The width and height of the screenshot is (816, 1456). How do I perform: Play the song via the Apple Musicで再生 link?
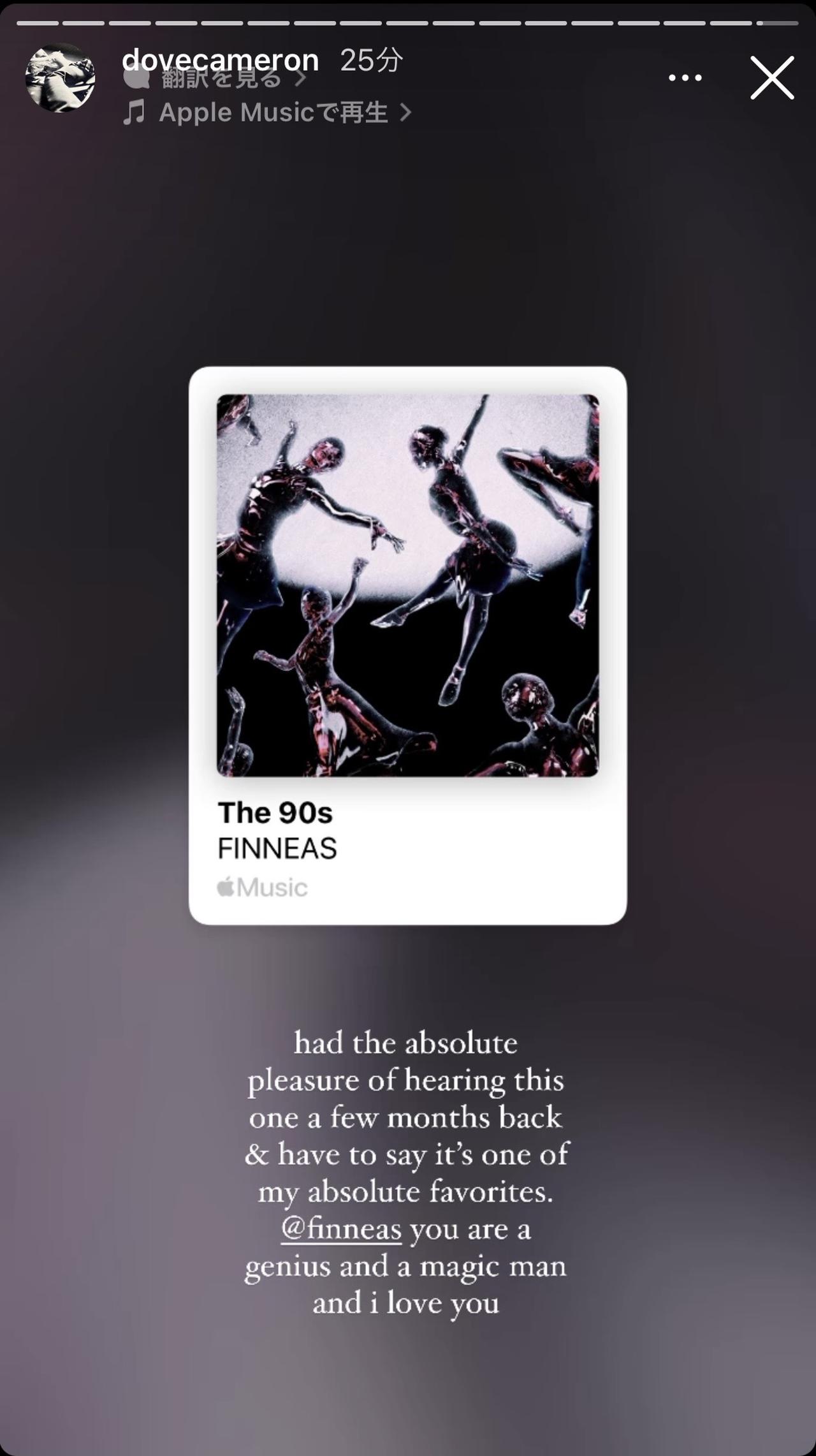click(x=268, y=113)
